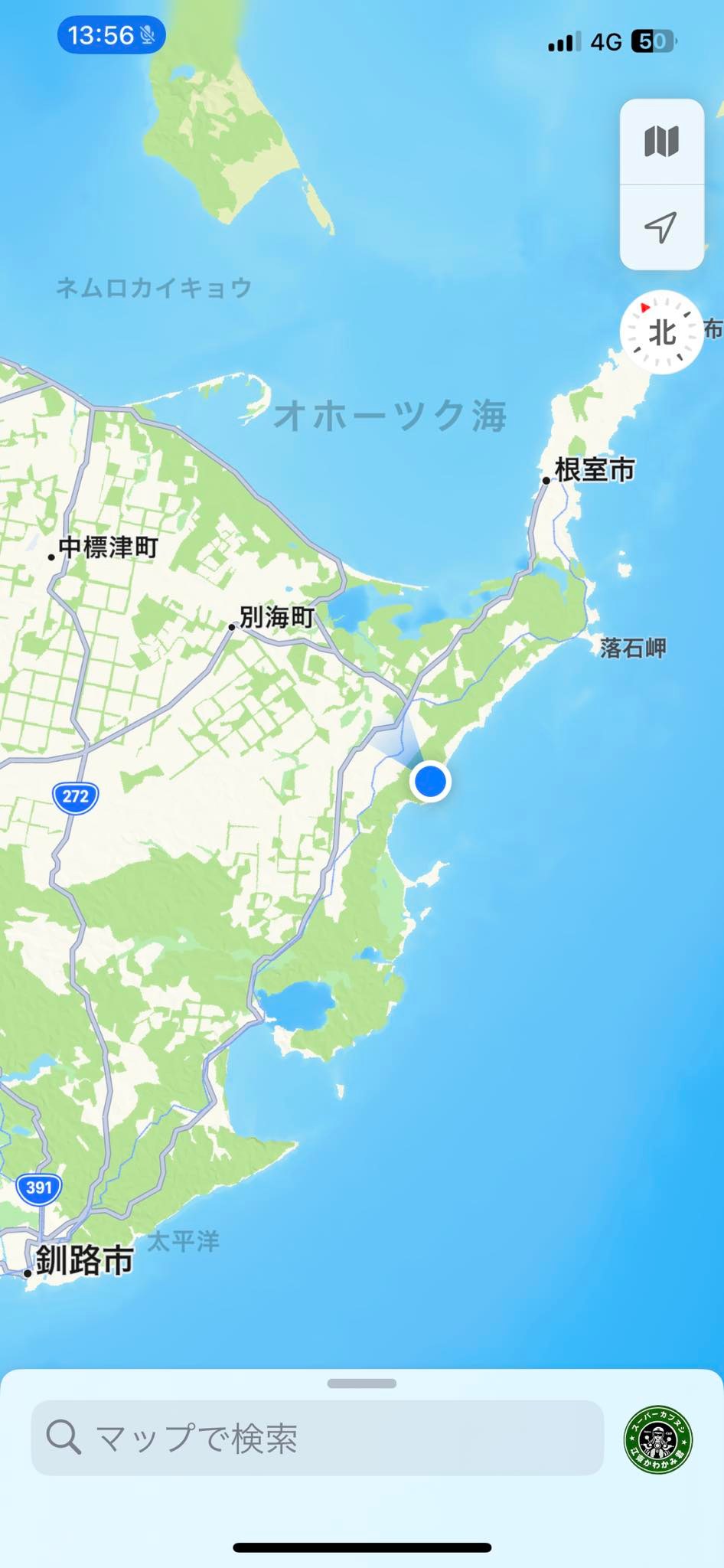Screen dimensions: 724x1568
Task: Tap the search card grabber handle
Action: tap(361, 1383)
